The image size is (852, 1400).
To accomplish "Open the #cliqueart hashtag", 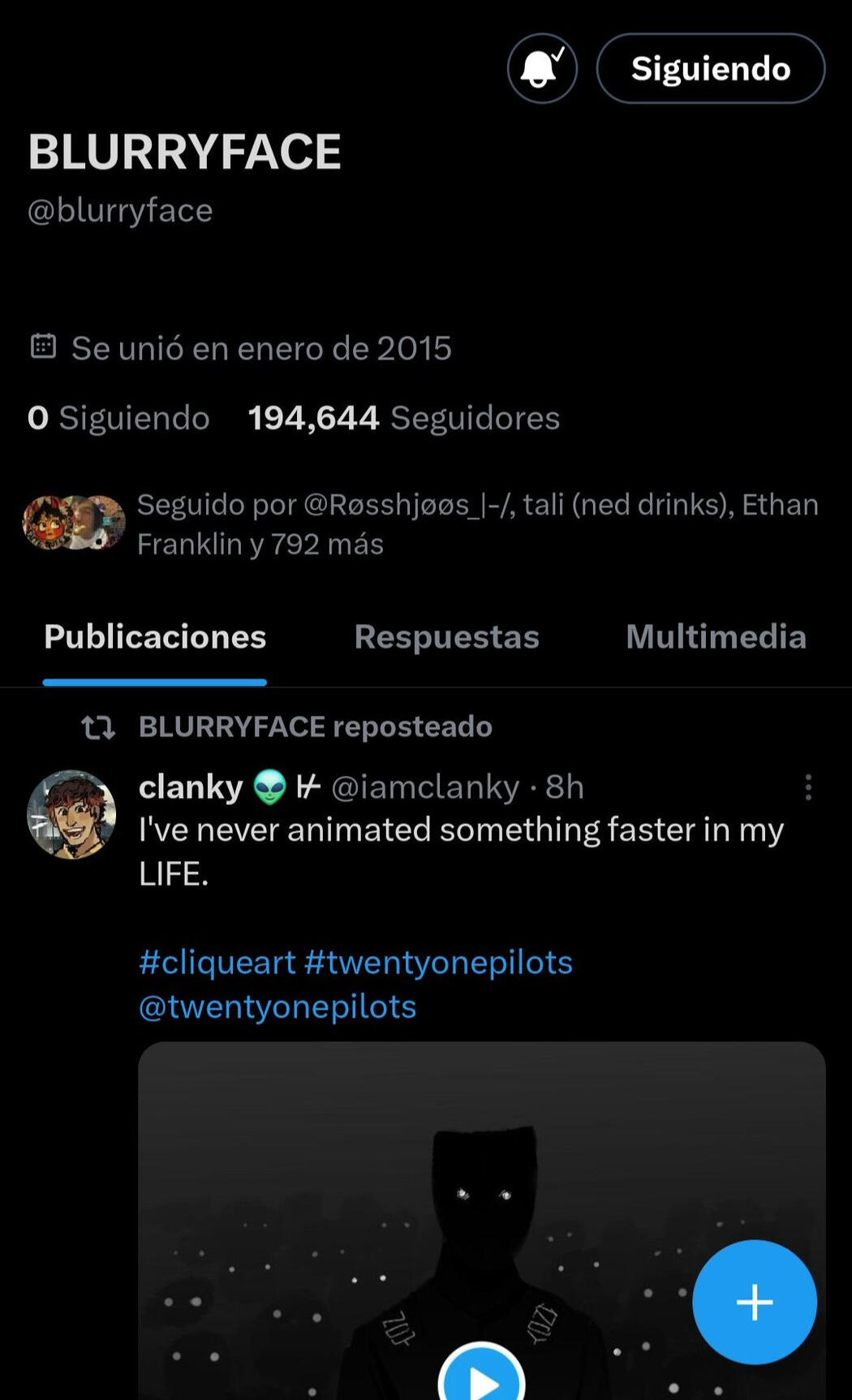I will (217, 963).
